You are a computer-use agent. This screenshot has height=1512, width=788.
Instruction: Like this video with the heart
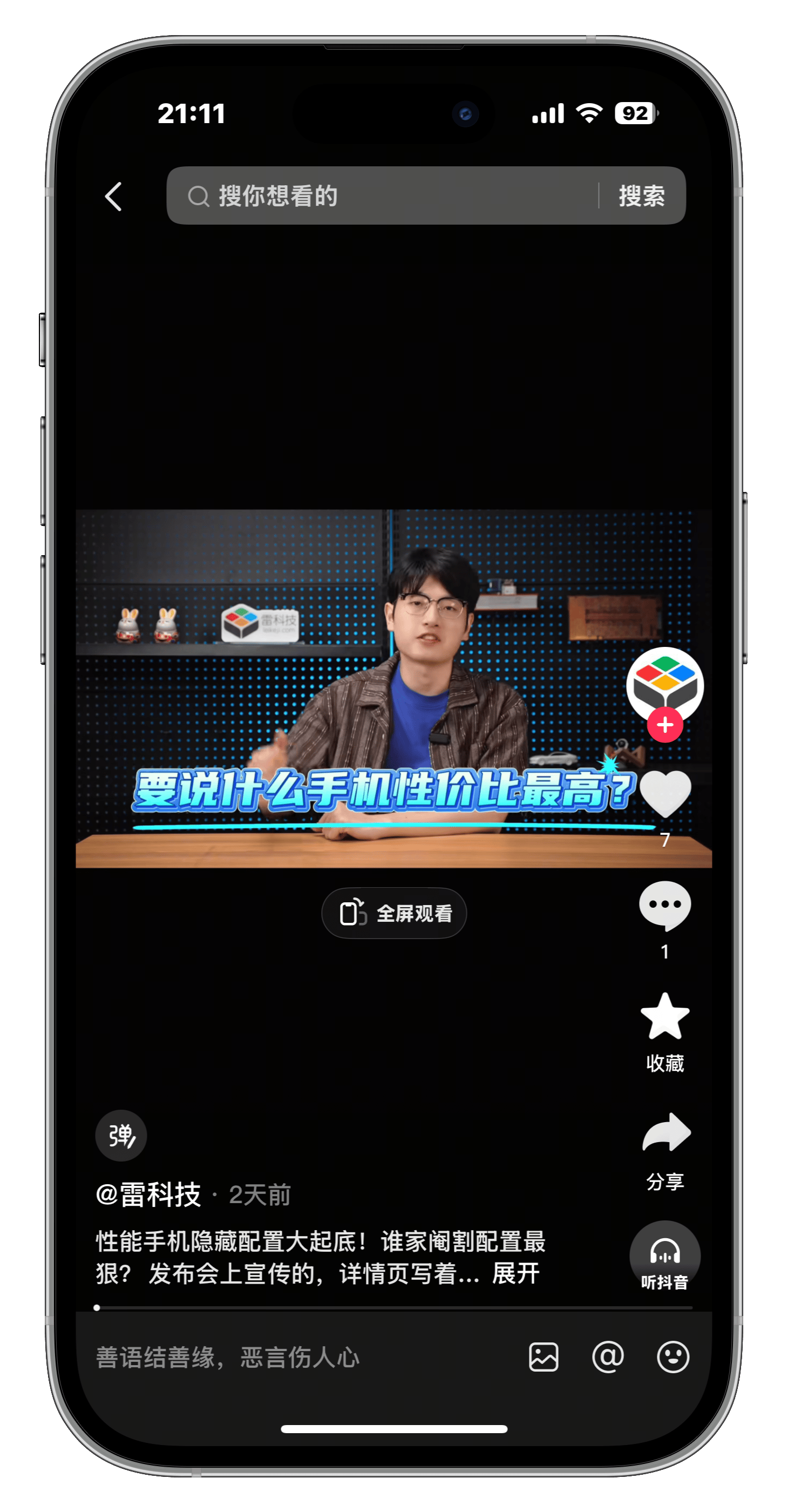665,794
